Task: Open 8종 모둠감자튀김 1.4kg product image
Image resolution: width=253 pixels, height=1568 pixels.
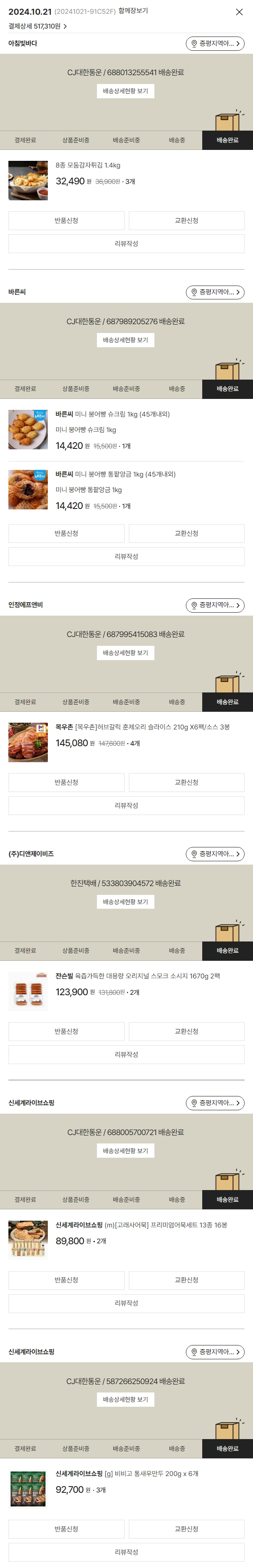Action: pos(28,180)
